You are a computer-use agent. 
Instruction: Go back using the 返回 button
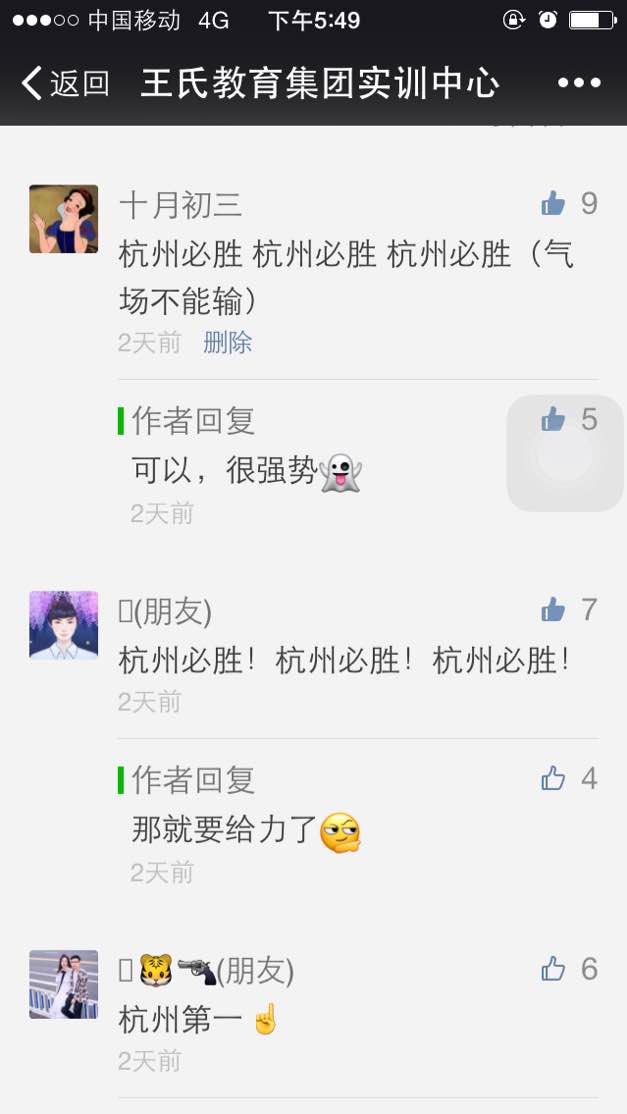coord(65,83)
